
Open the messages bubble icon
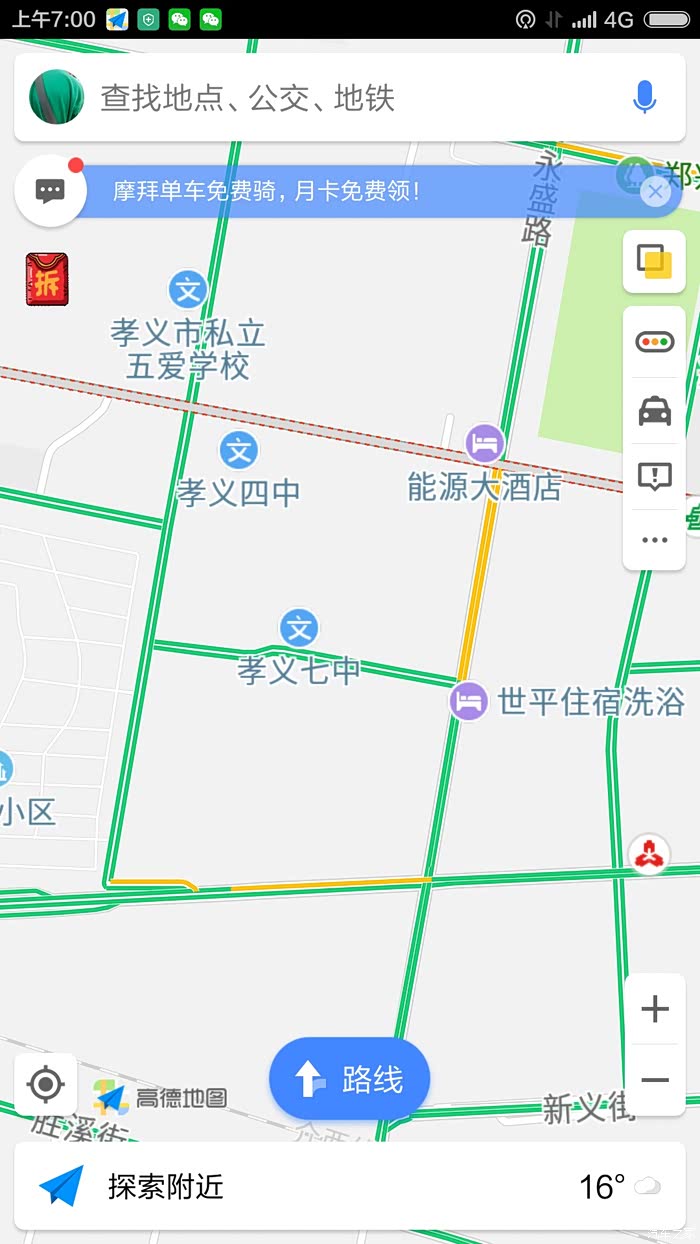pos(49,190)
